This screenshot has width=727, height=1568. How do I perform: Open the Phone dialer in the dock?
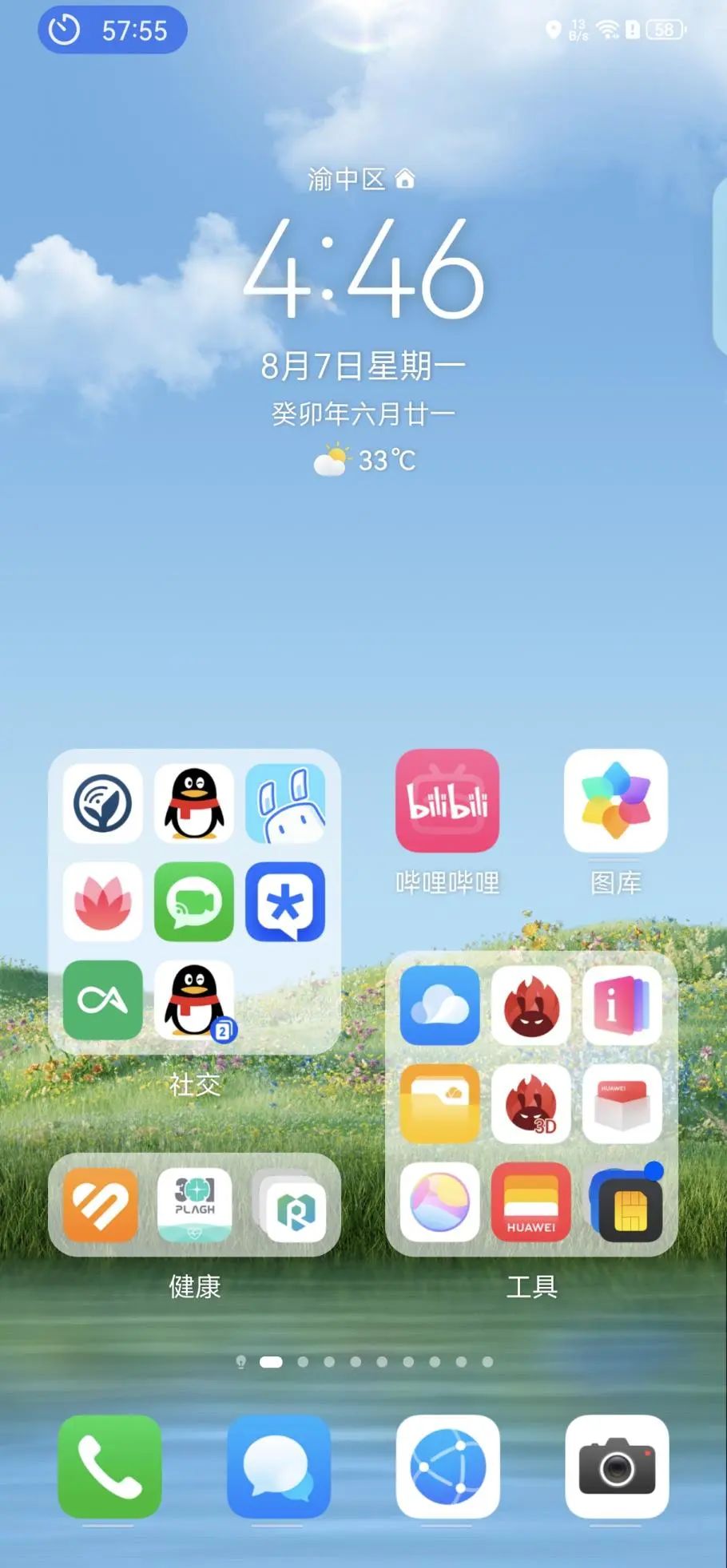pyautogui.click(x=110, y=1467)
